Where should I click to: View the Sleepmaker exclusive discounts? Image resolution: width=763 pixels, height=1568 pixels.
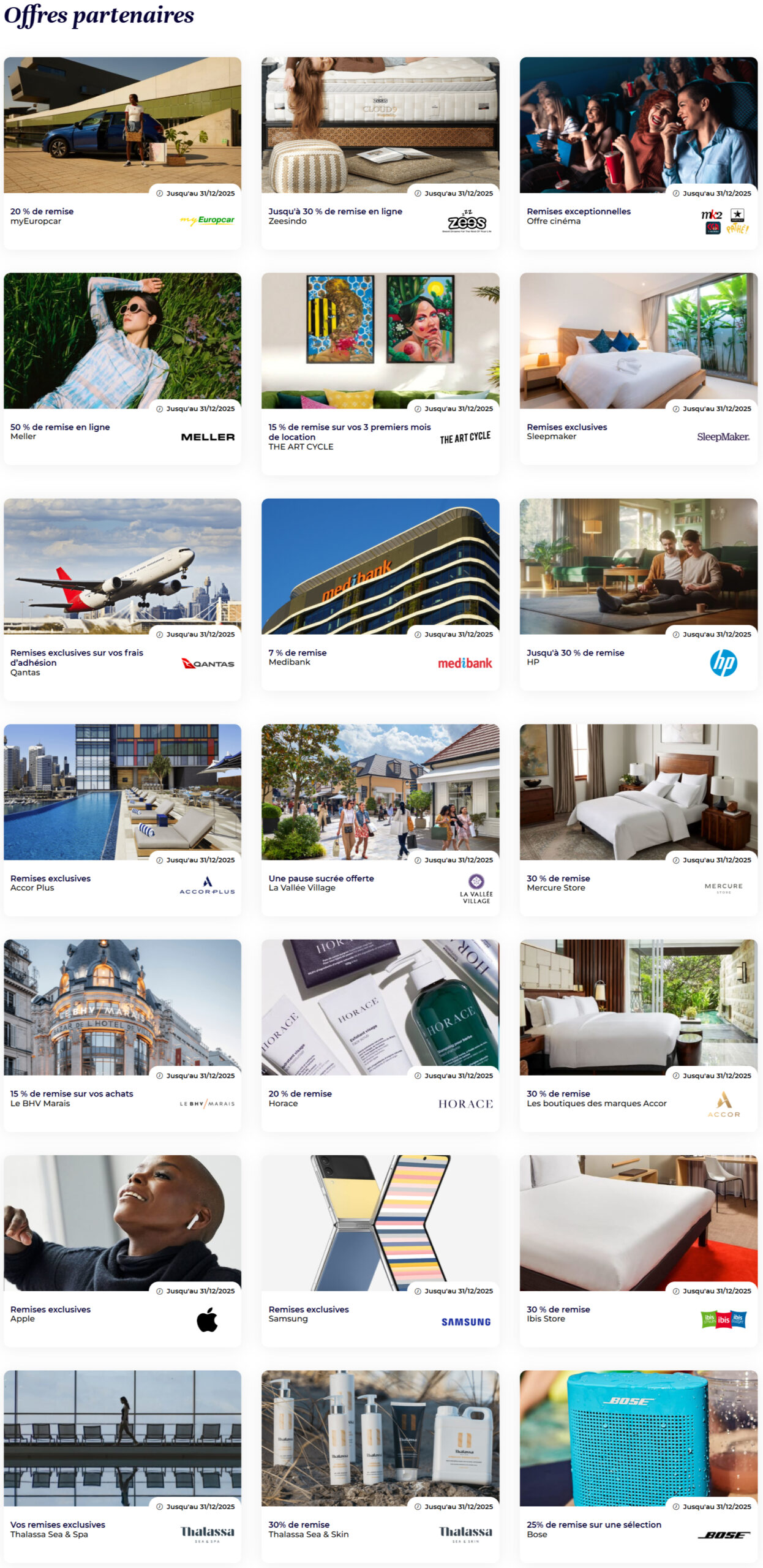pos(638,369)
